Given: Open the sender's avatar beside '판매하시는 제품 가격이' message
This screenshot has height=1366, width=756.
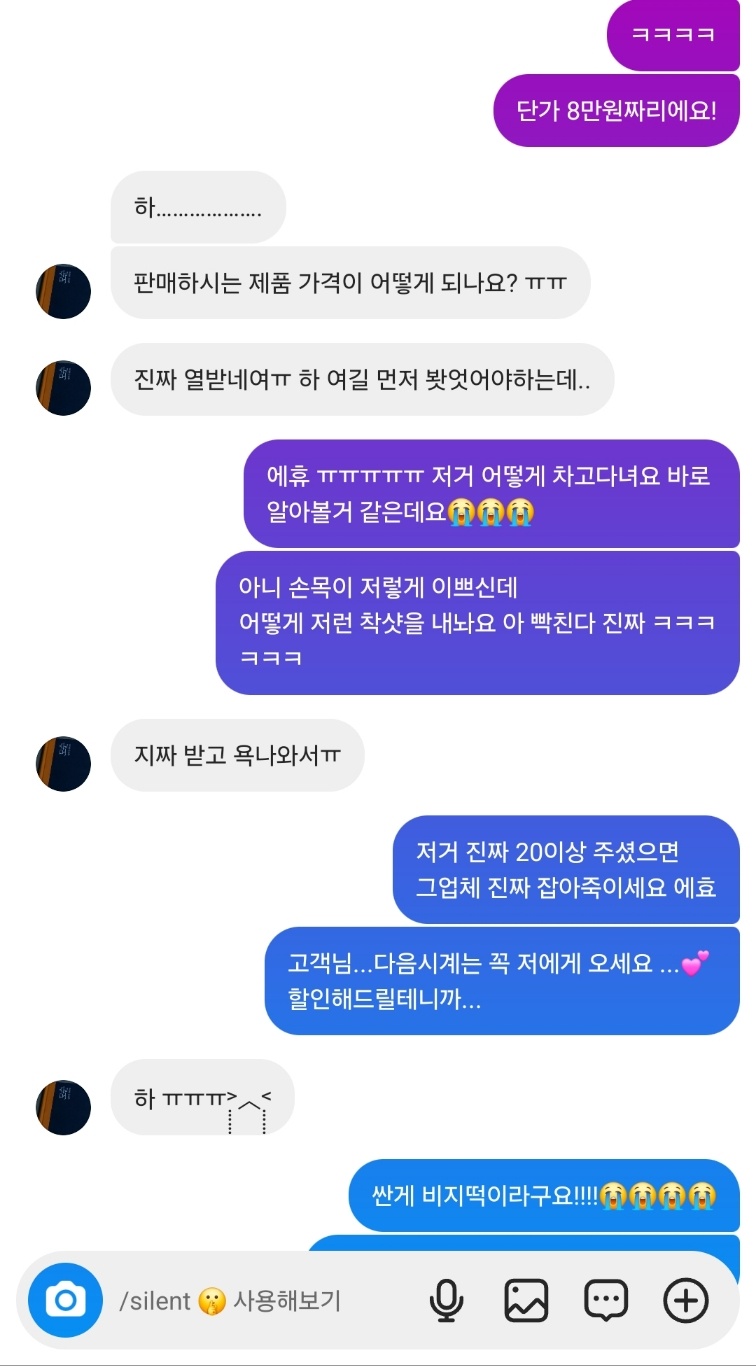Looking at the screenshot, I should point(63,292).
